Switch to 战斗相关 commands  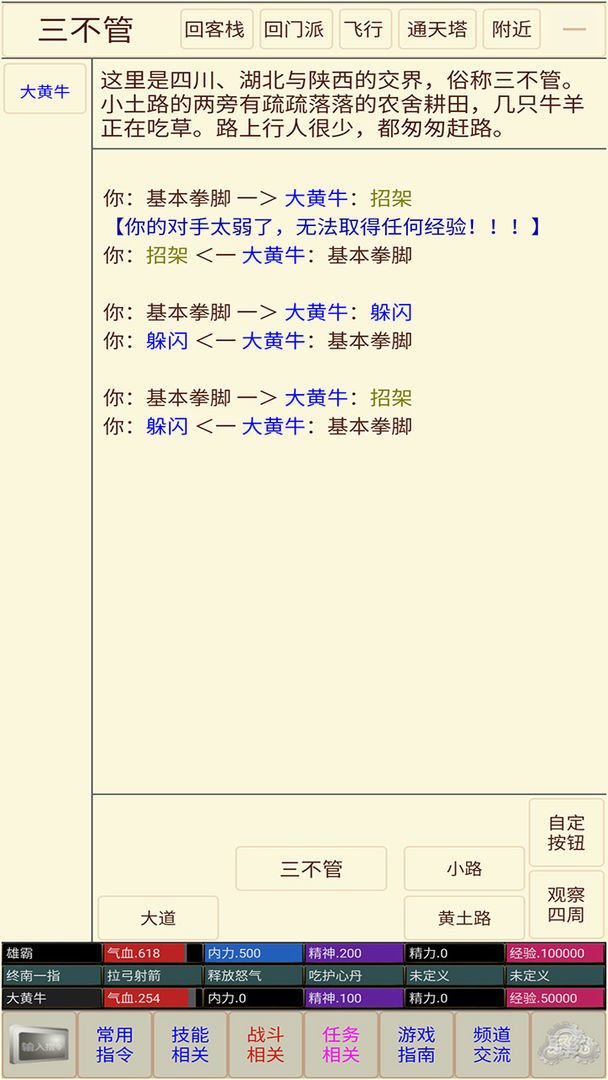tap(266, 1045)
